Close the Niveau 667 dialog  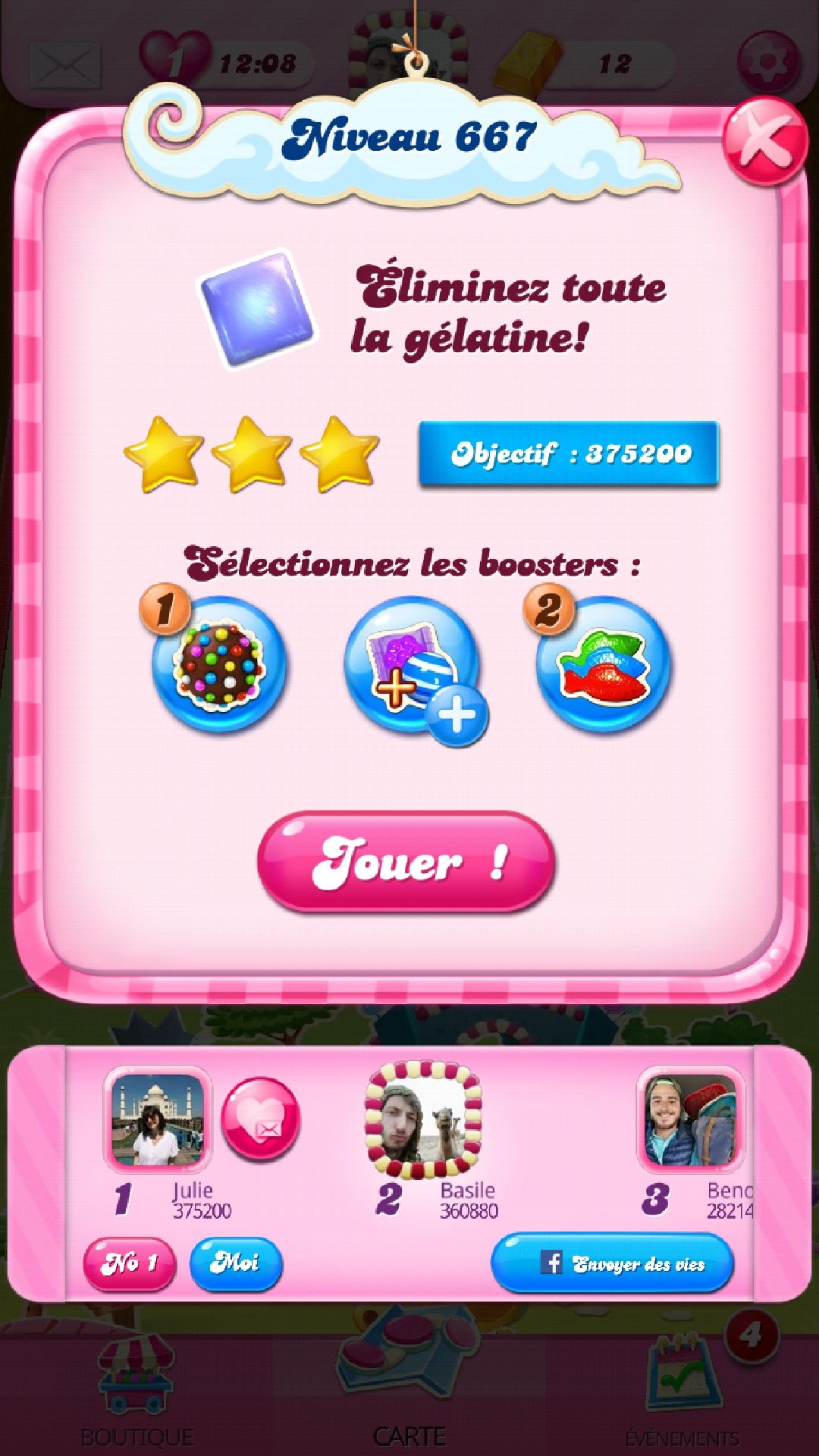[x=763, y=142]
